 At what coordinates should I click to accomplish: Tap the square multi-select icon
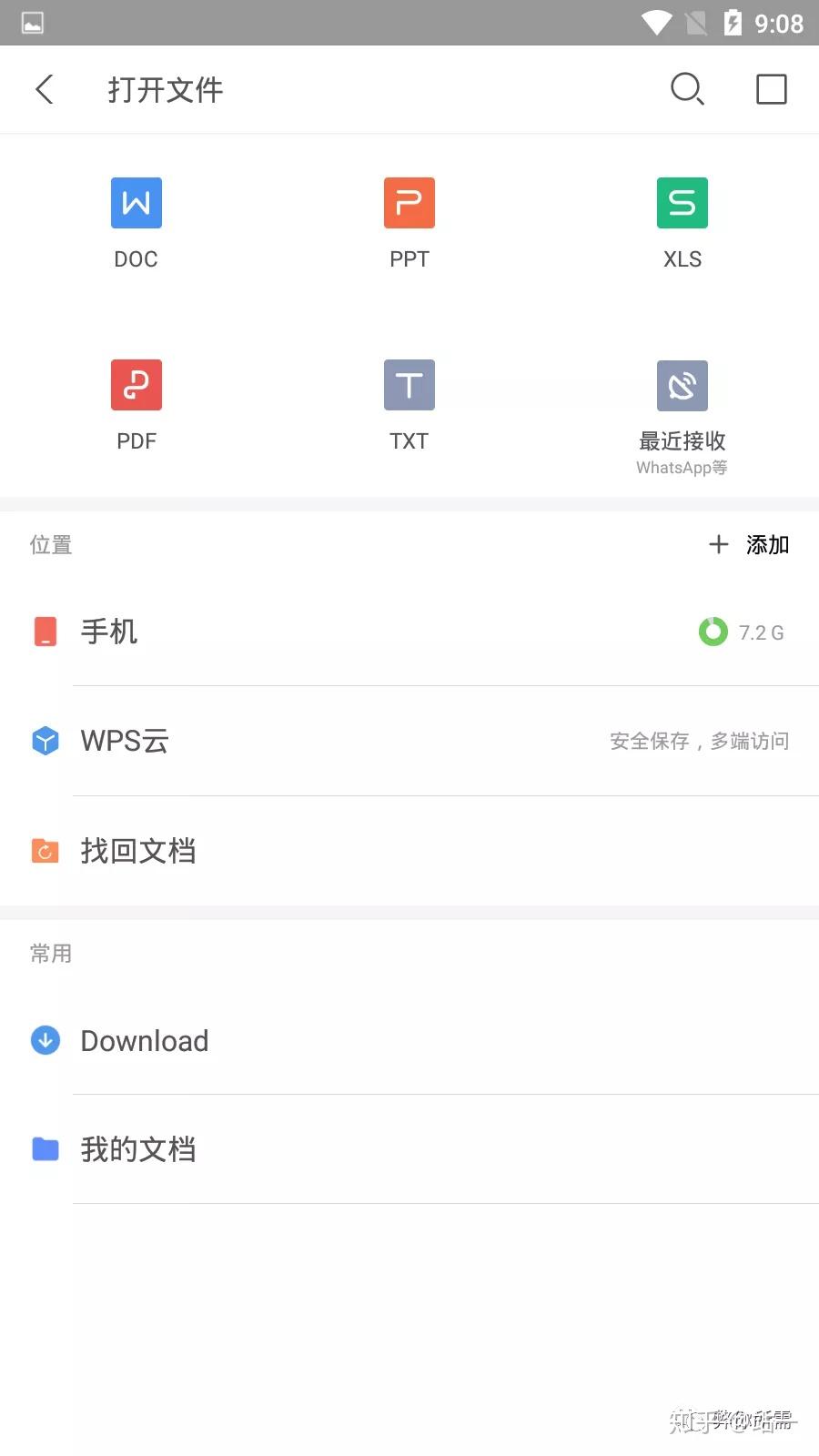(x=771, y=89)
